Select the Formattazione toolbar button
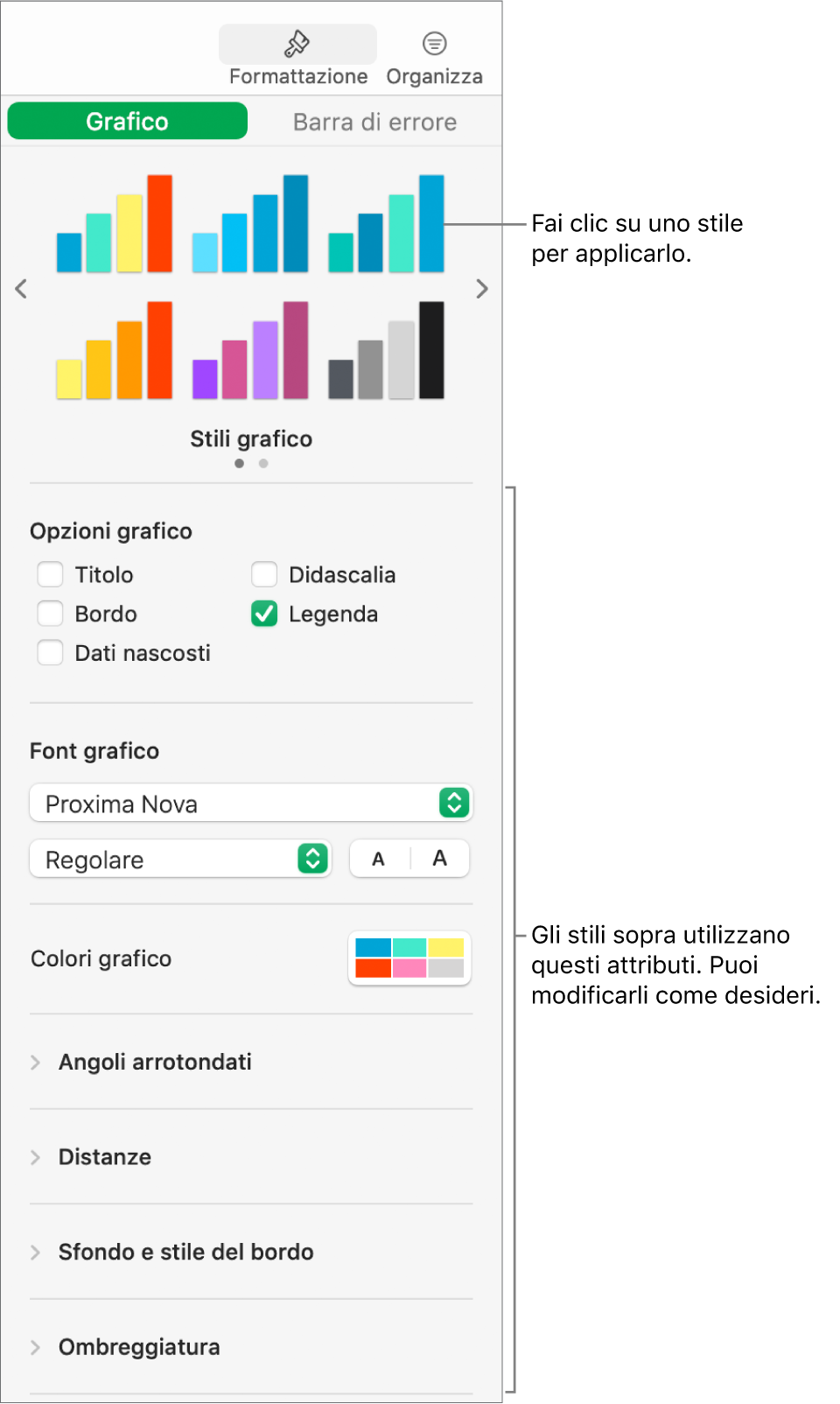This screenshot has height=1404, width=840. click(297, 57)
